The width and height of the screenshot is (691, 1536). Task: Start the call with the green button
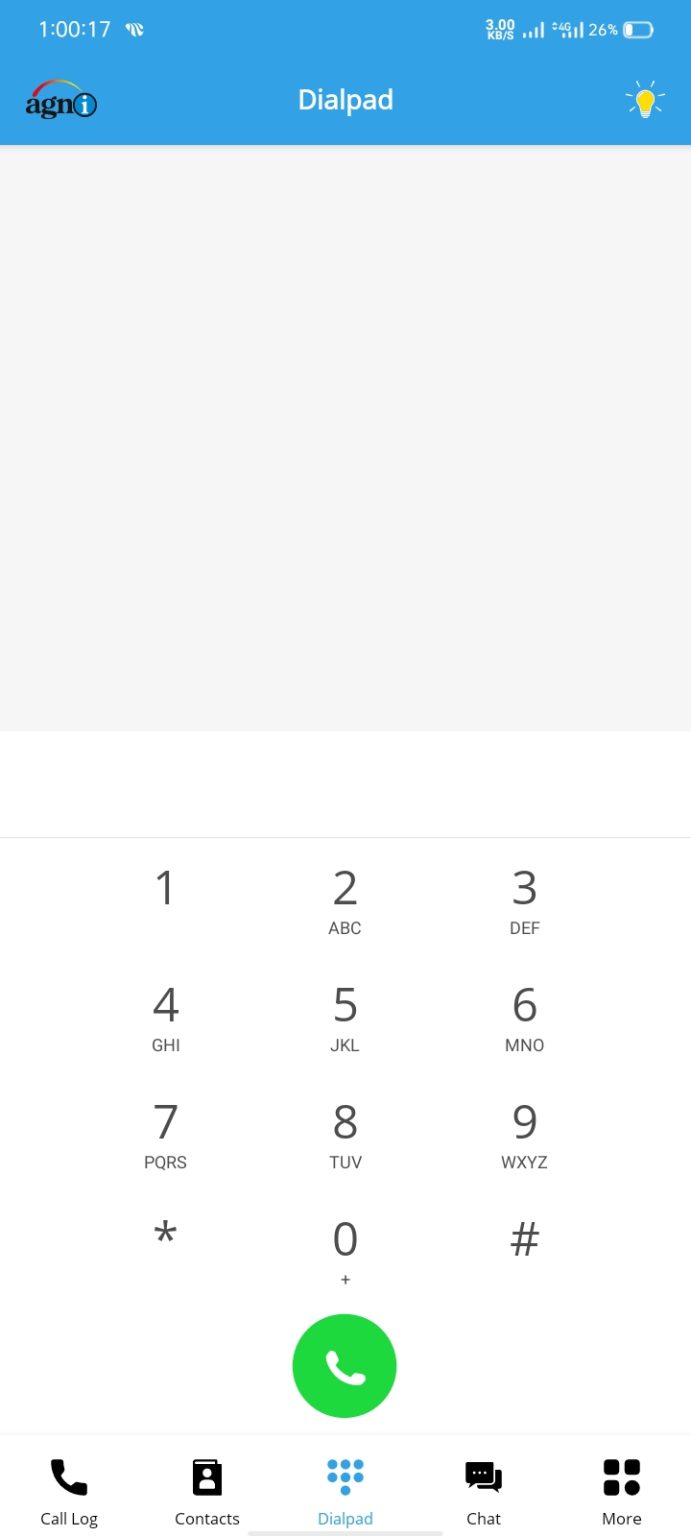click(345, 1366)
